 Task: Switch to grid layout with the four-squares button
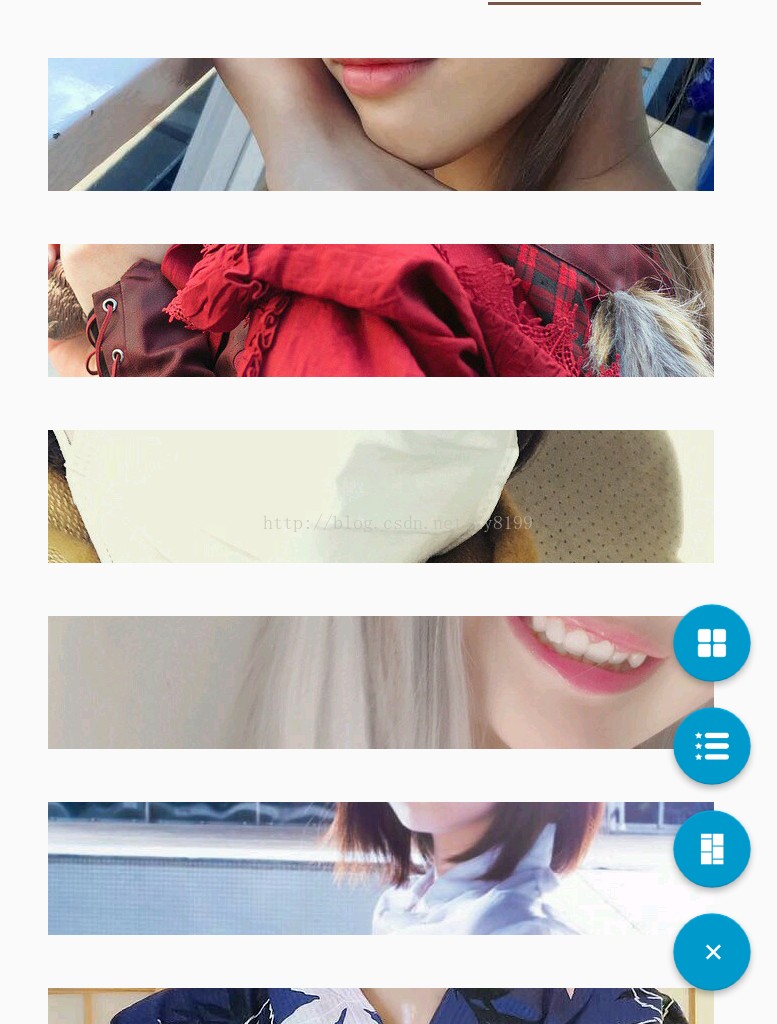pyautogui.click(x=711, y=643)
